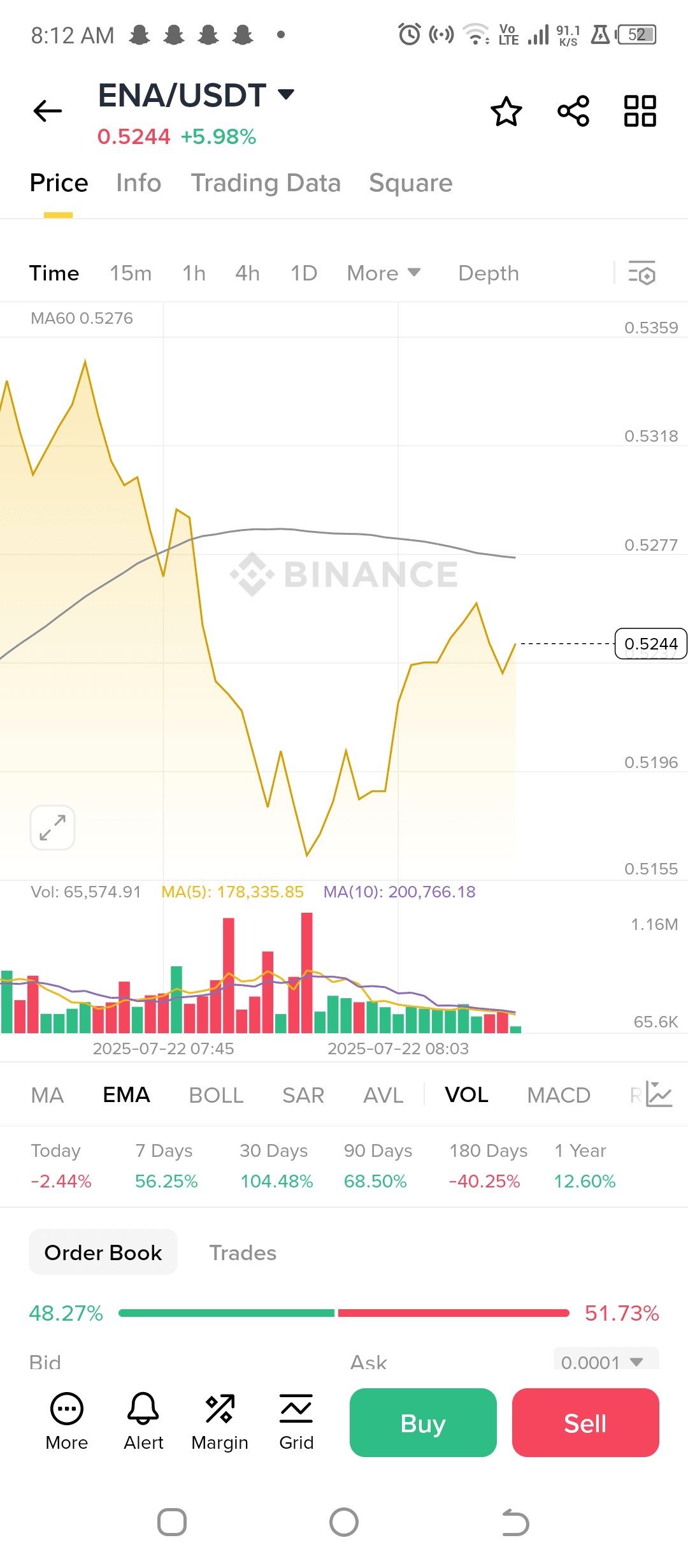
Task: Show the Depth chart
Action: point(488,273)
